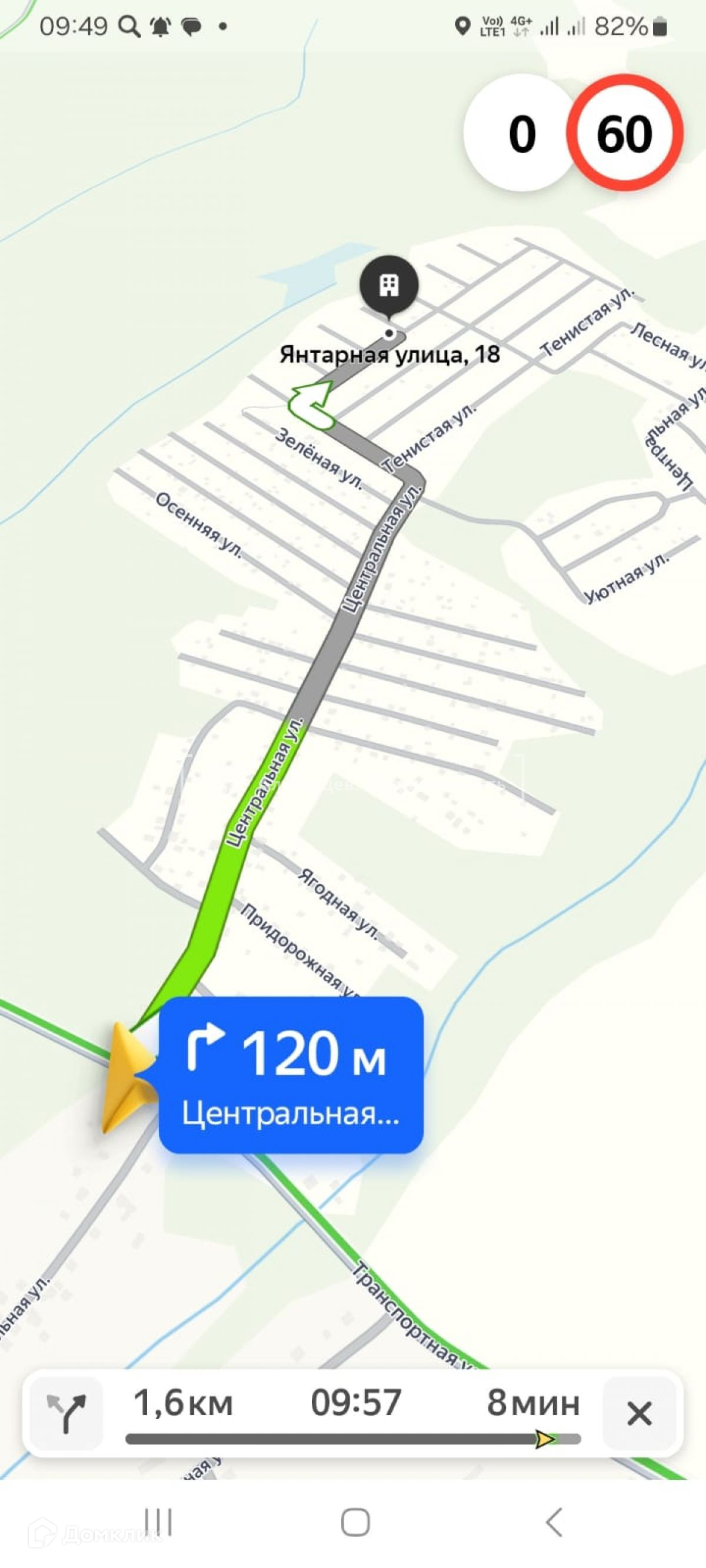
Task: Go to the system home screen
Action: [x=355, y=1523]
